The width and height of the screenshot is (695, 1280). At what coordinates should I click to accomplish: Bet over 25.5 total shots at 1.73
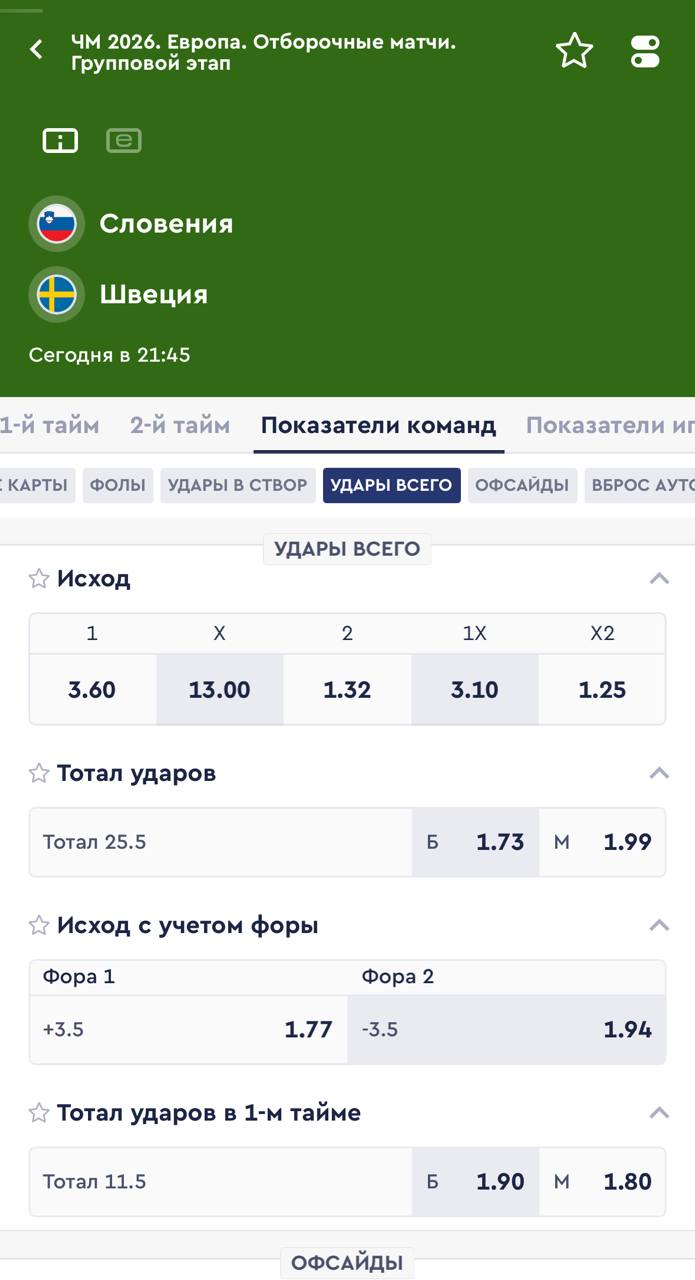pyautogui.click(x=475, y=842)
